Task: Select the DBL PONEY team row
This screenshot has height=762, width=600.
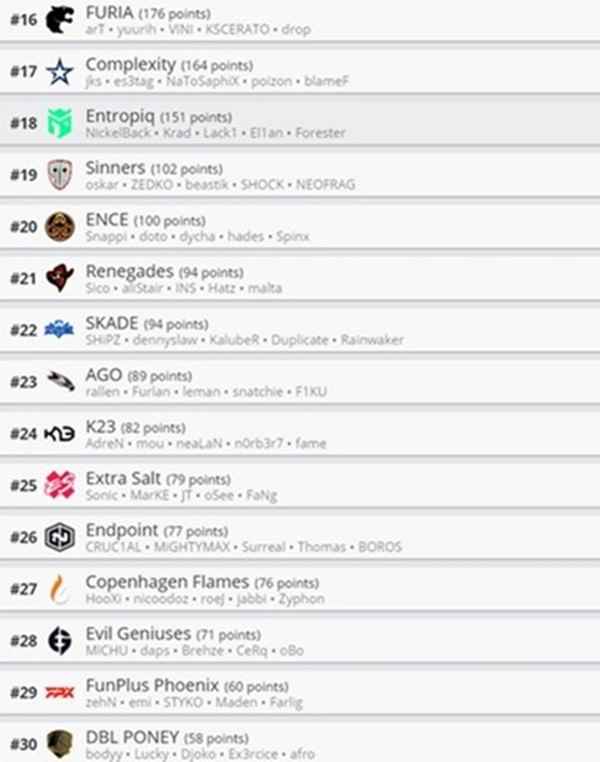Action: tap(300, 743)
